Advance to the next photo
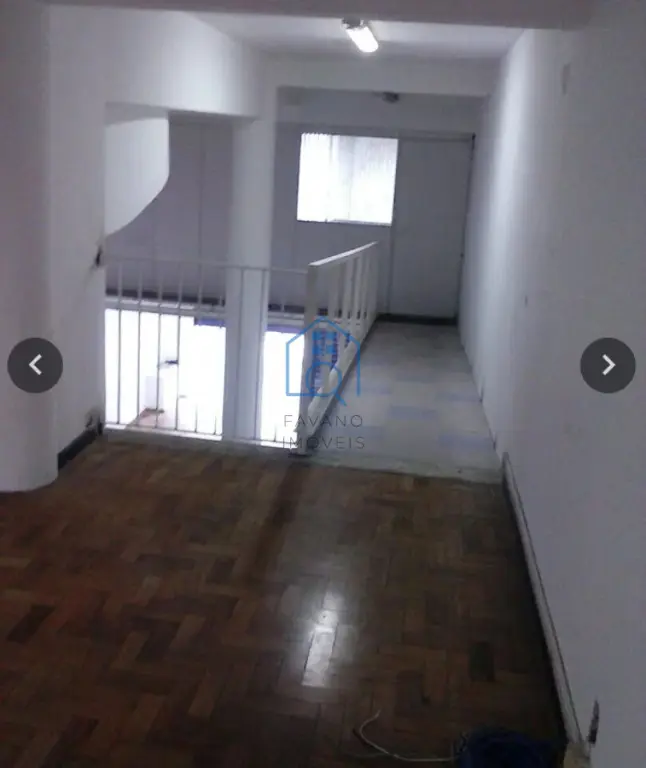This screenshot has width=646, height=768. click(607, 365)
